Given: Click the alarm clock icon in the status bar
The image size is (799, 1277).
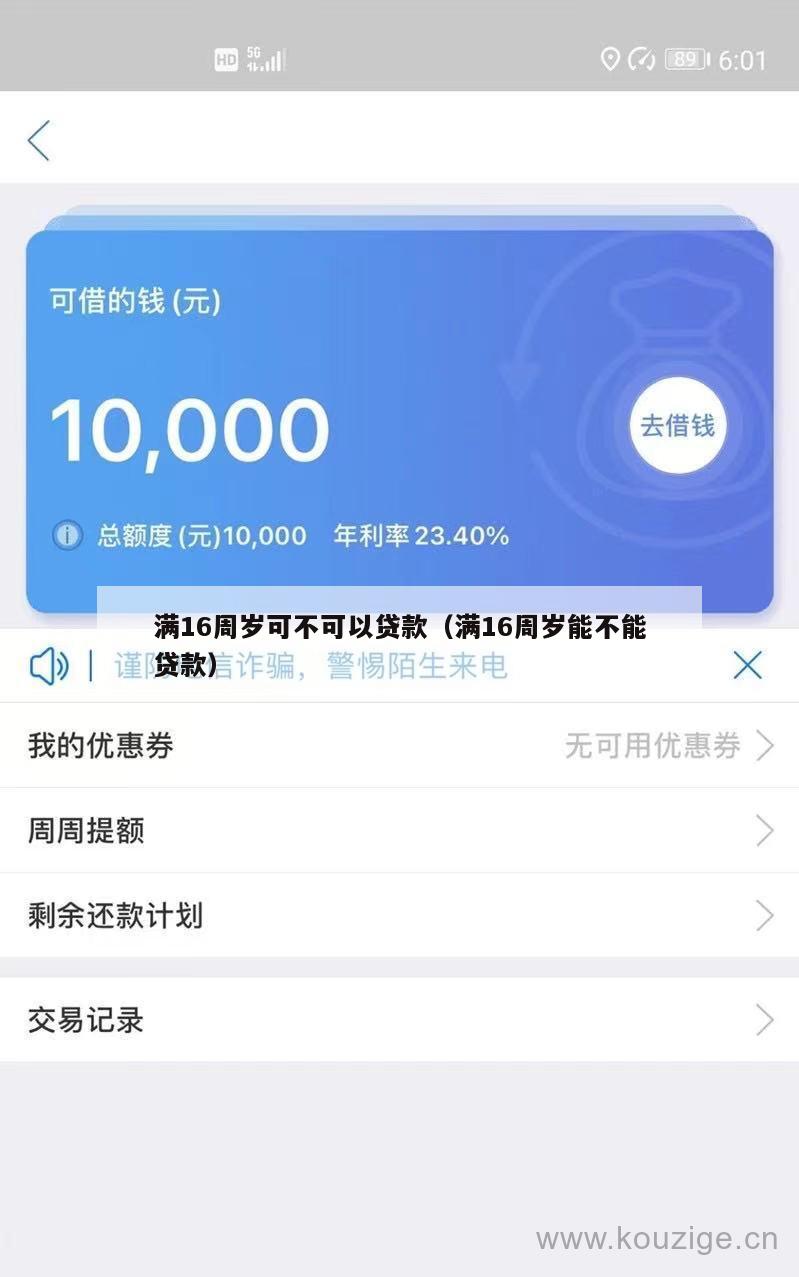Looking at the screenshot, I should click(x=641, y=60).
